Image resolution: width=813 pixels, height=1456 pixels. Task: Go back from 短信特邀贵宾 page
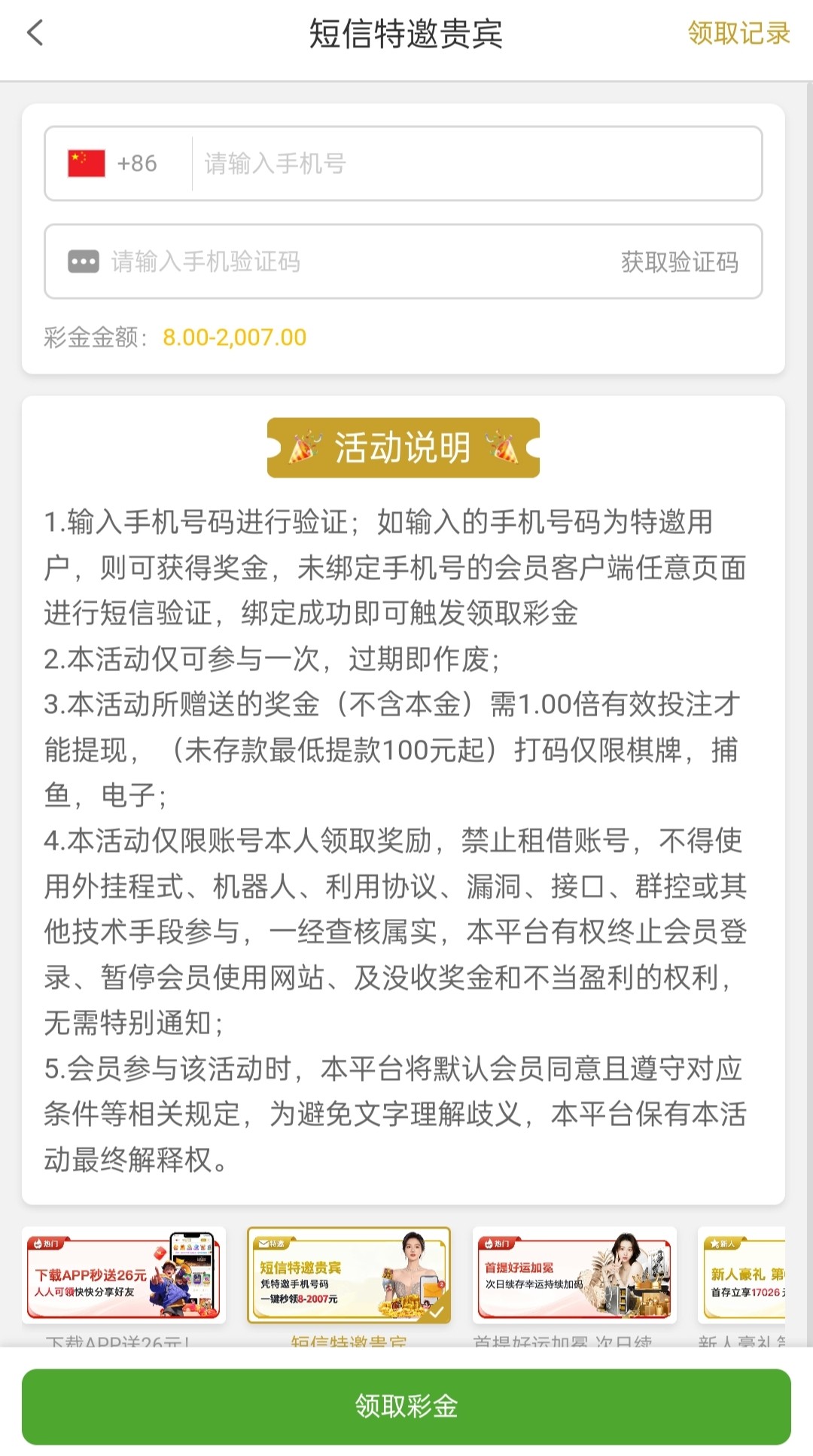(35, 34)
